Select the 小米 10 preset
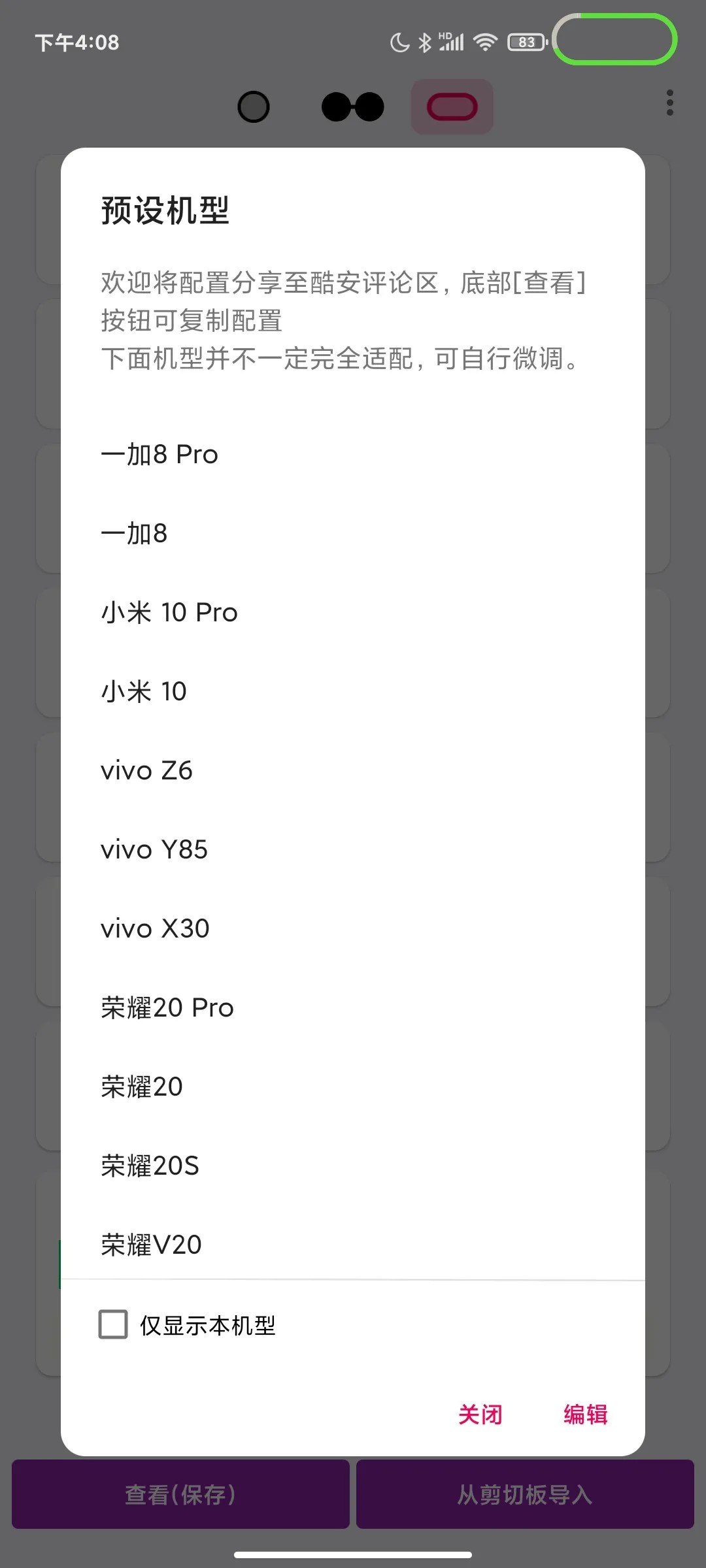Image resolution: width=706 pixels, height=1568 pixels. click(x=144, y=692)
